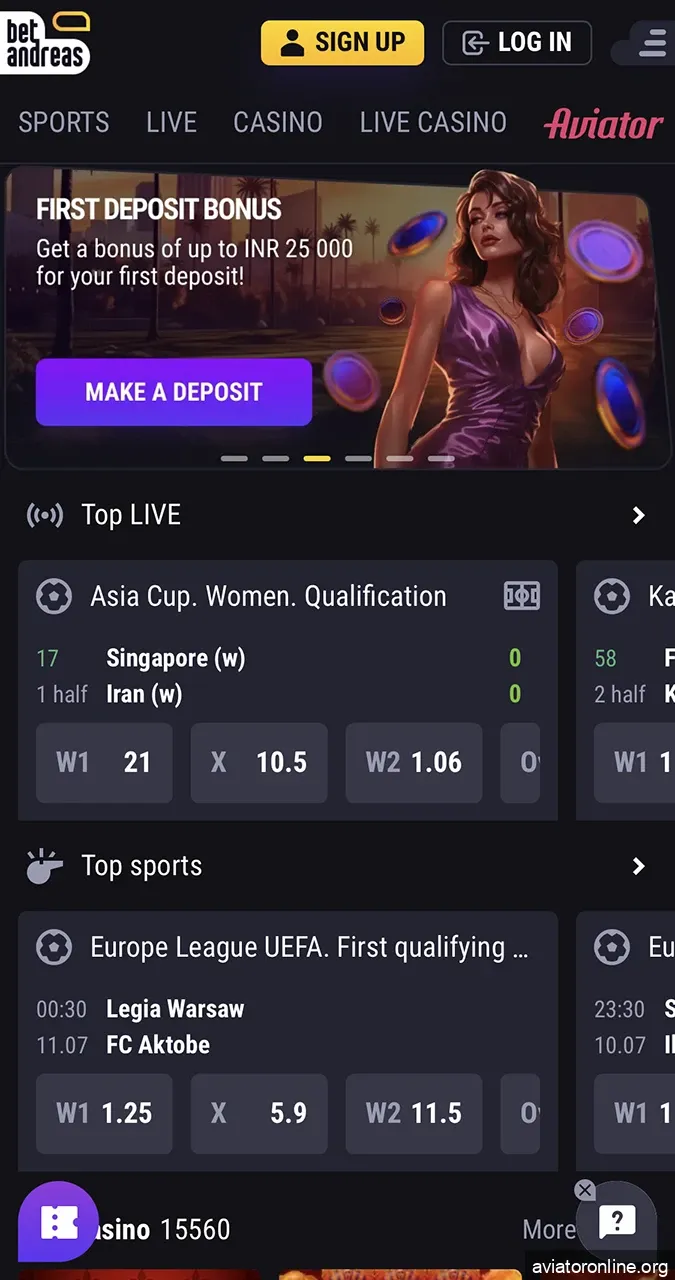The image size is (675, 1280).
Task: Open the help chat question mark
Action: (x=617, y=1220)
